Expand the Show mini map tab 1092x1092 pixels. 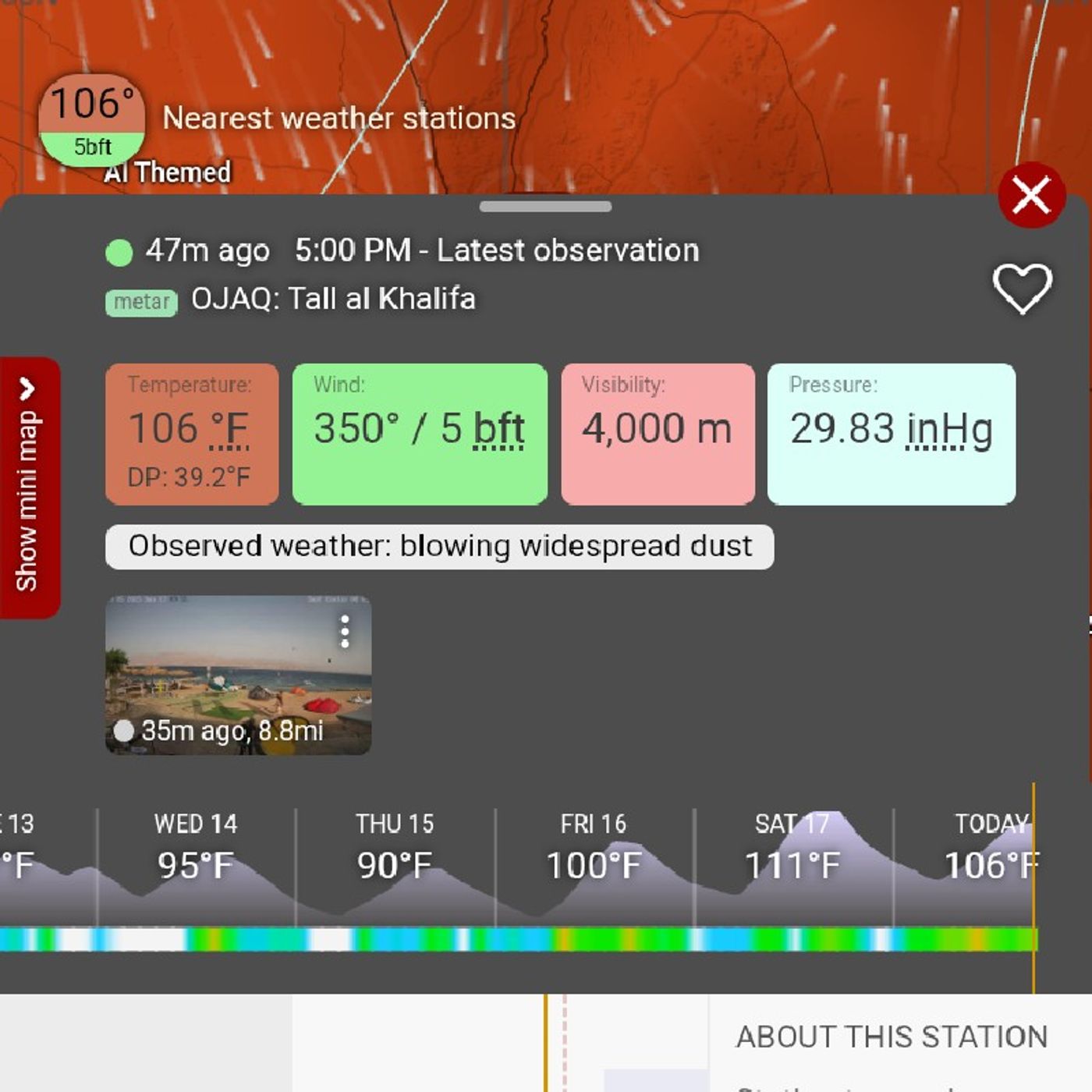[x=29, y=487]
